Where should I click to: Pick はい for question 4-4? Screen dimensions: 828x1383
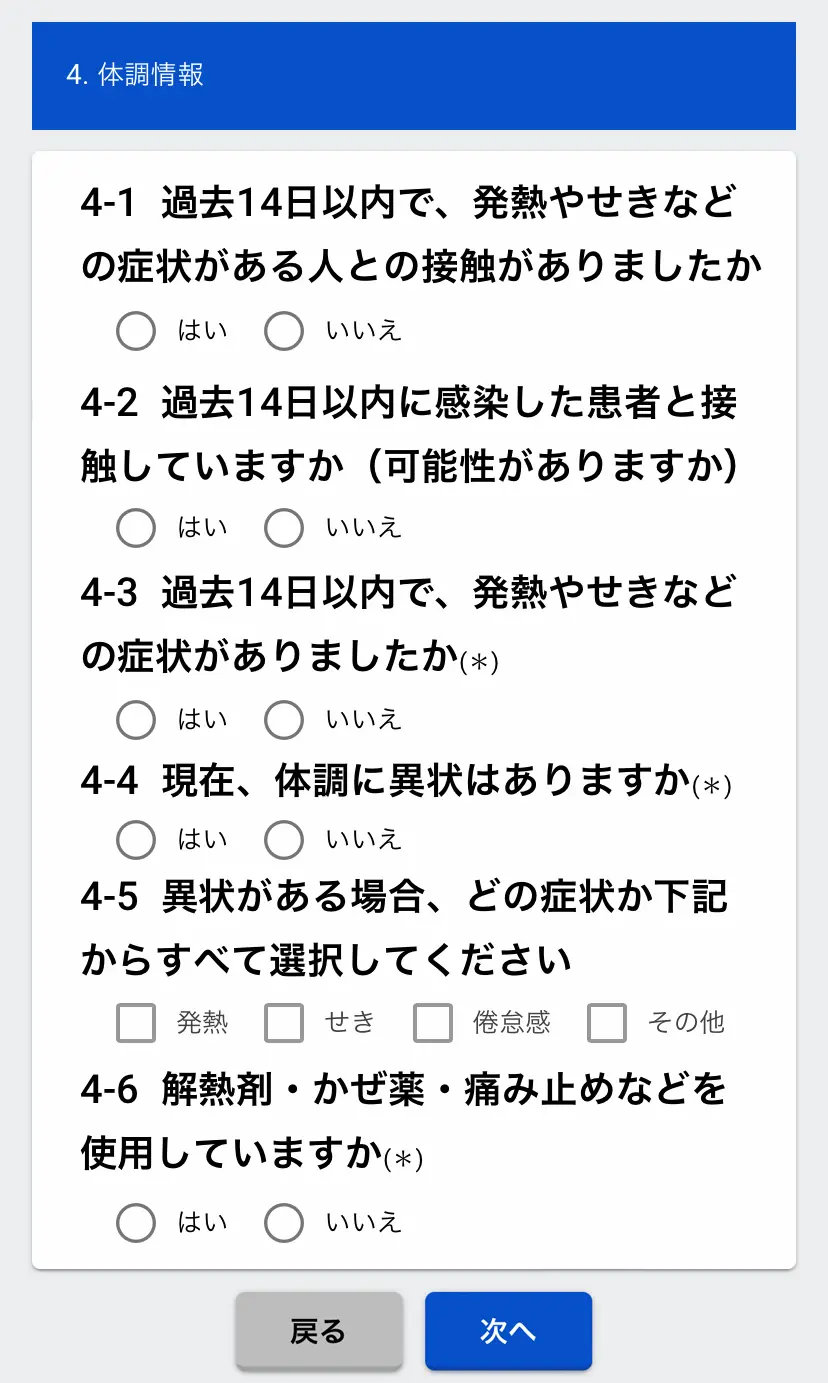coord(136,840)
